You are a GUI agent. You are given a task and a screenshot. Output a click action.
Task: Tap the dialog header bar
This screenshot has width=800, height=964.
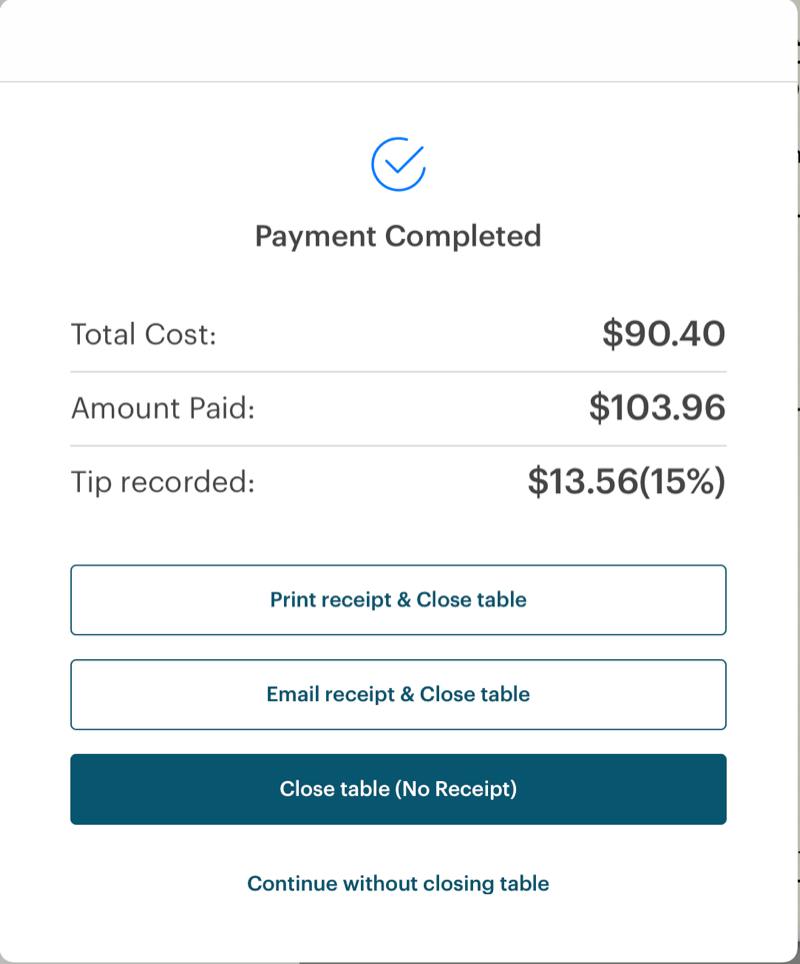(x=398, y=40)
